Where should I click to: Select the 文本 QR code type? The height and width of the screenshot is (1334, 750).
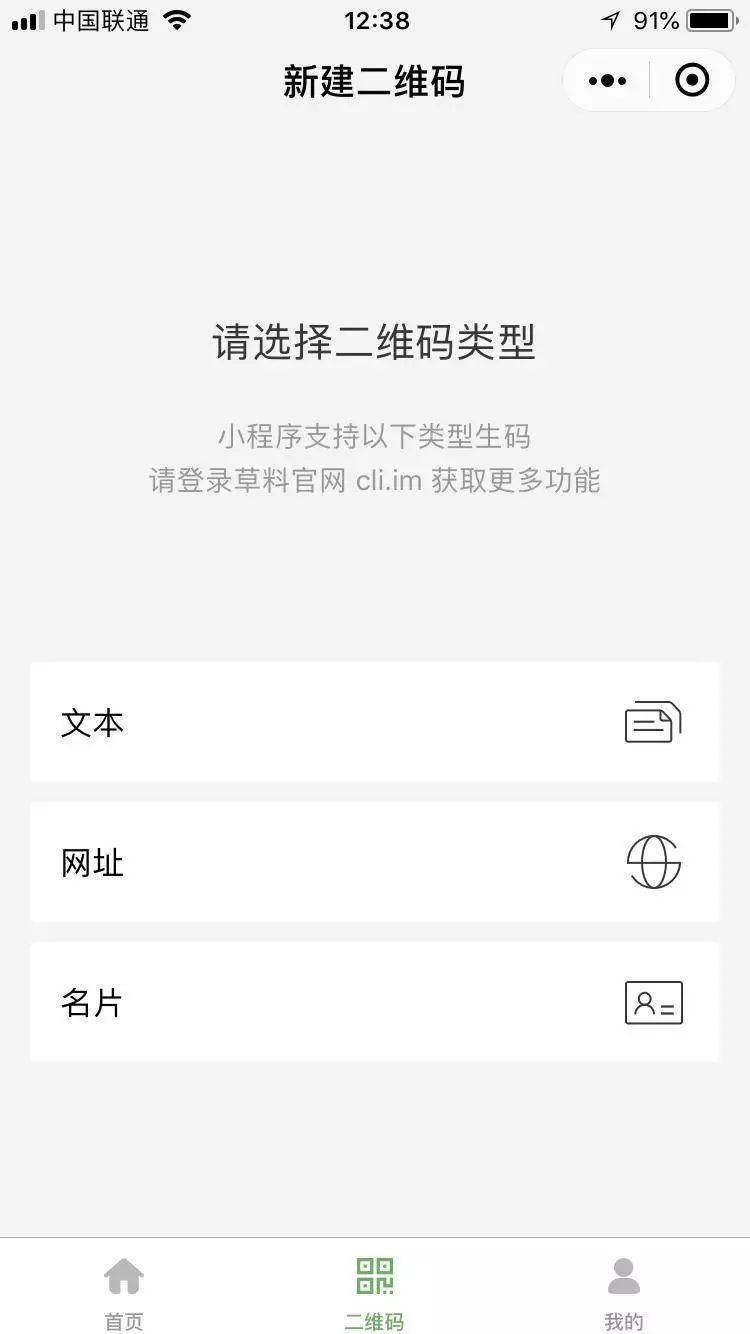(x=375, y=722)
